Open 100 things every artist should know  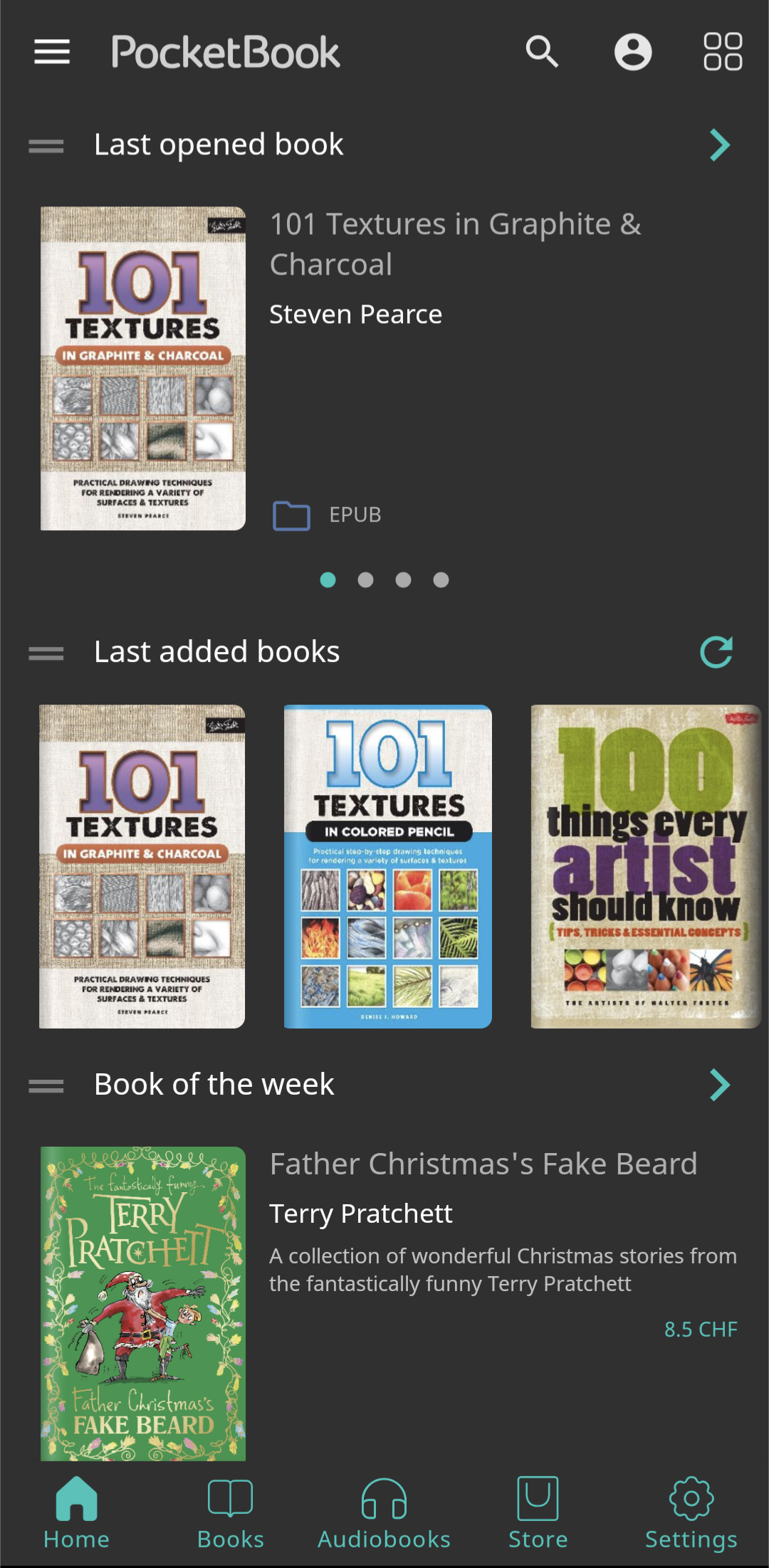click(x=645, y=866)
